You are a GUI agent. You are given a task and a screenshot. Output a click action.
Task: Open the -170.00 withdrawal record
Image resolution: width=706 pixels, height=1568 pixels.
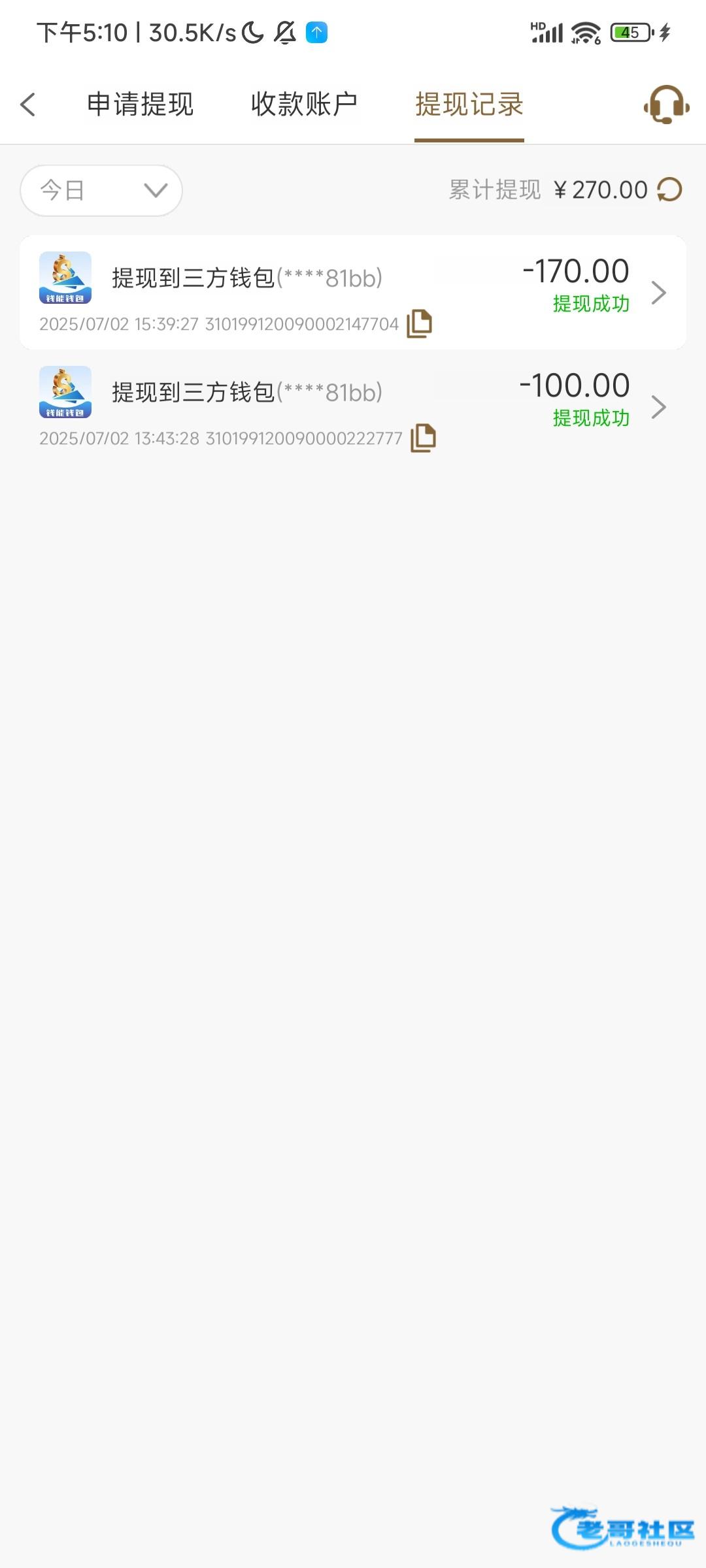coord(353,292)
